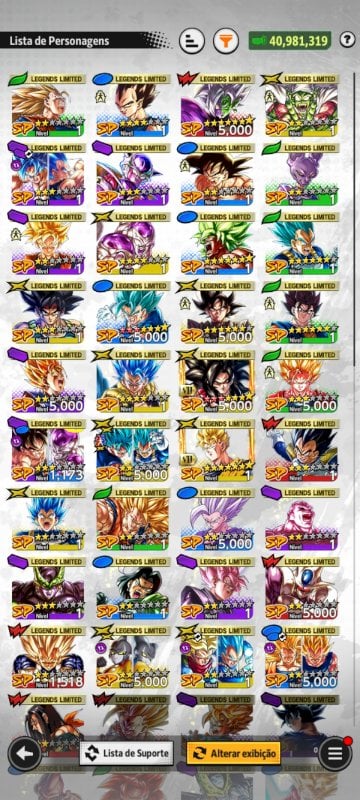Screen dimensions: 360x800
Task: Go back with the arrow button
Action: 24,754
